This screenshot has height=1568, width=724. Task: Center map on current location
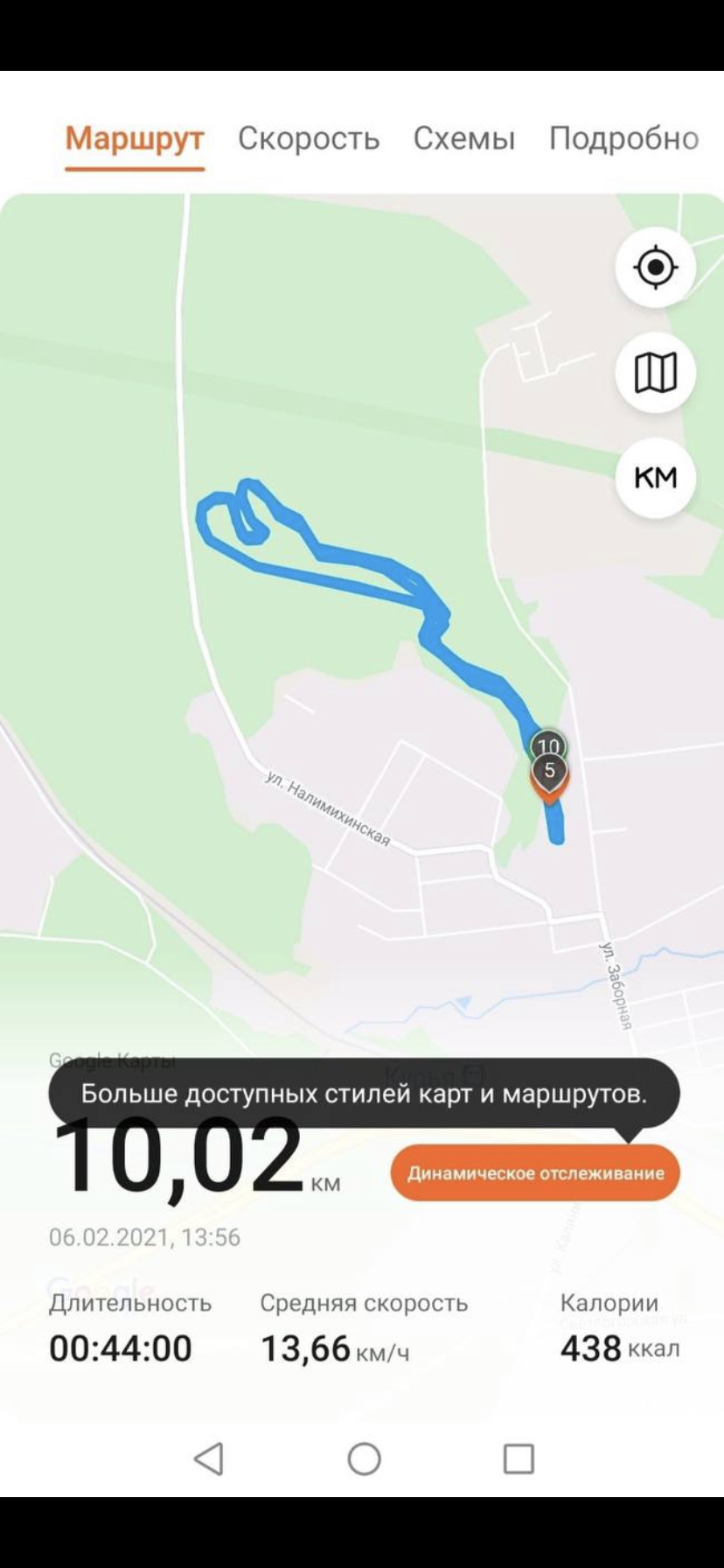[x=655, y=267]
